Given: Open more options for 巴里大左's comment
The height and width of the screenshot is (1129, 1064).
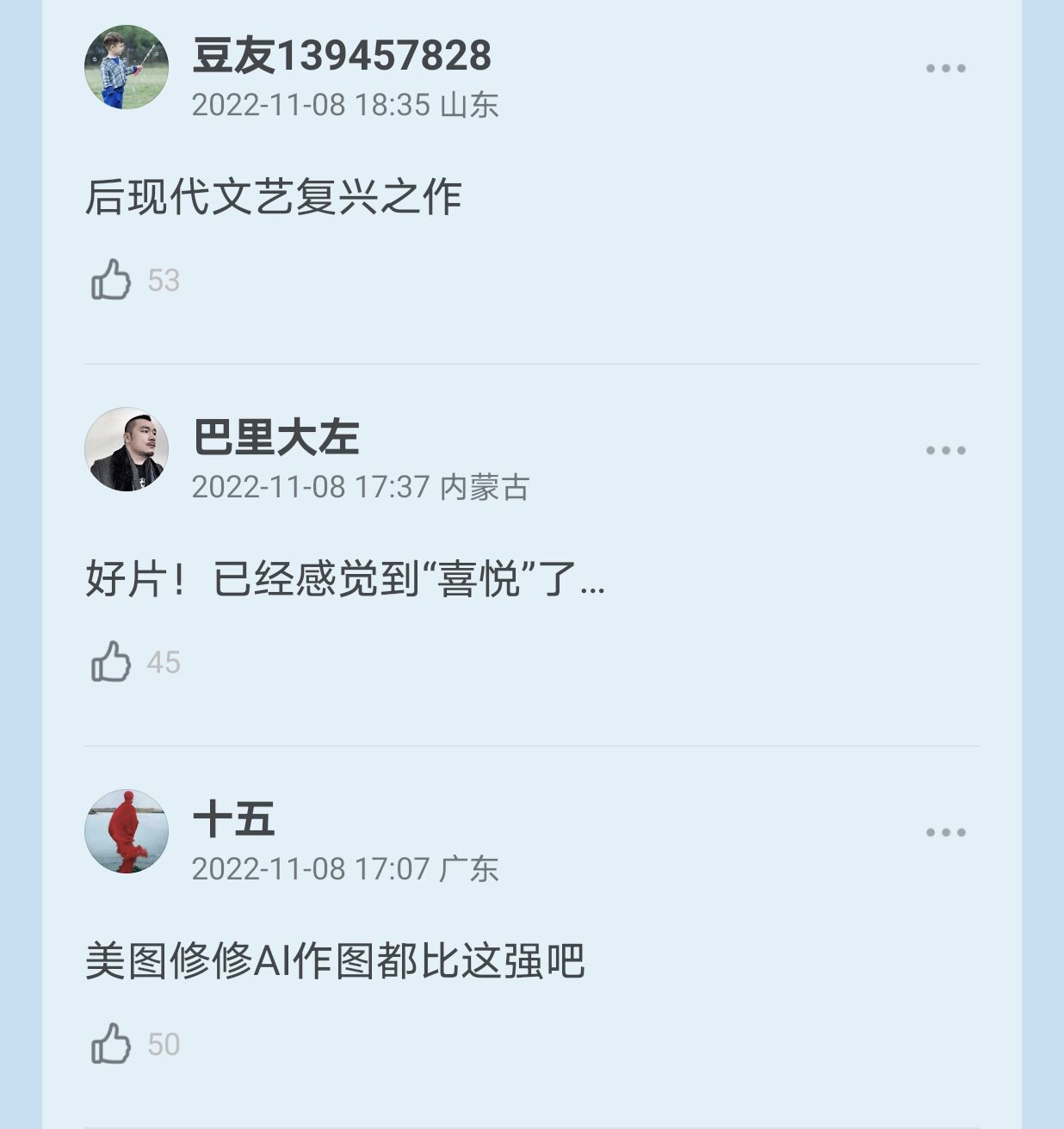Looking at the screenshot, I should pos(945,450).
